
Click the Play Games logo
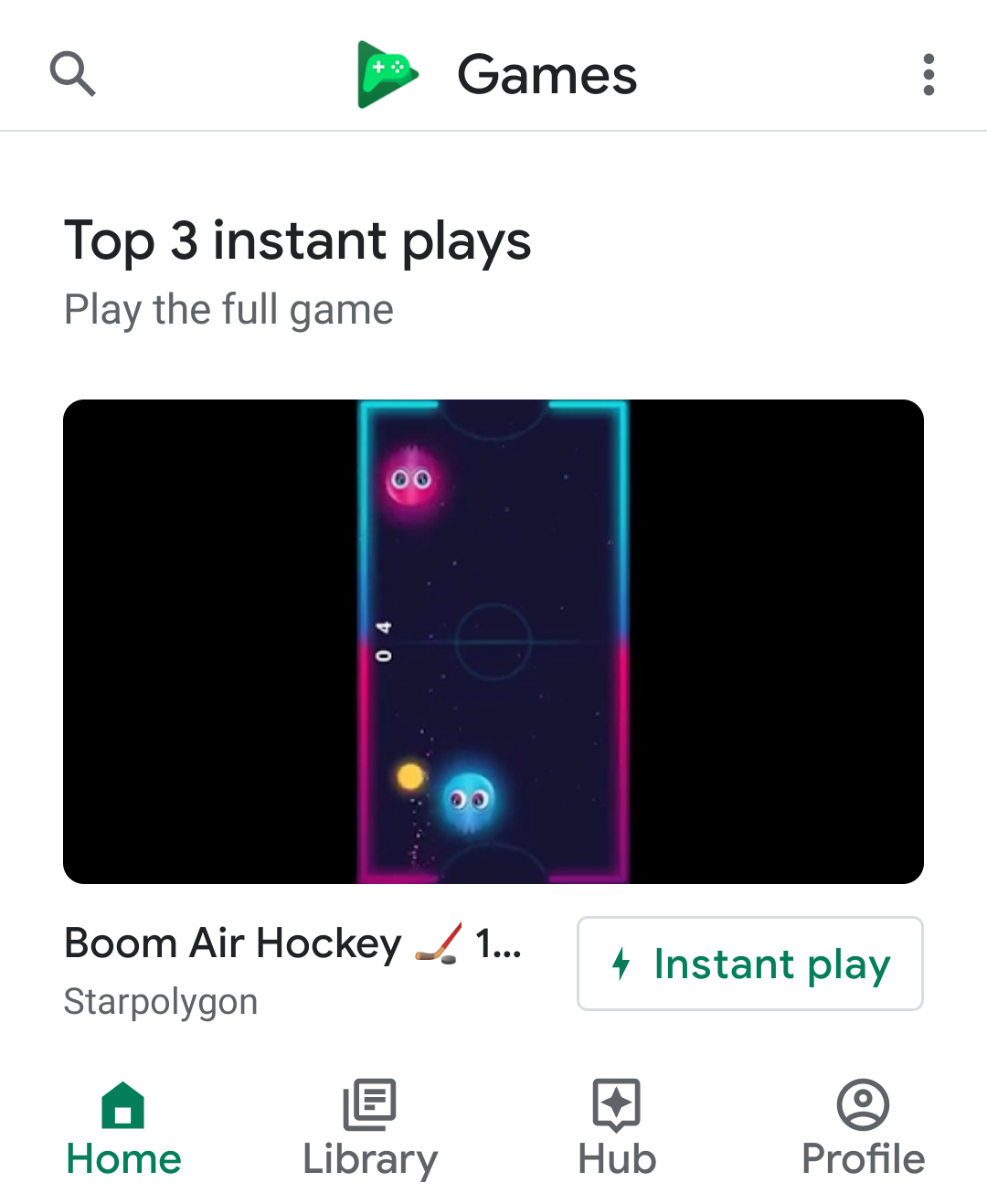point(387,74)
